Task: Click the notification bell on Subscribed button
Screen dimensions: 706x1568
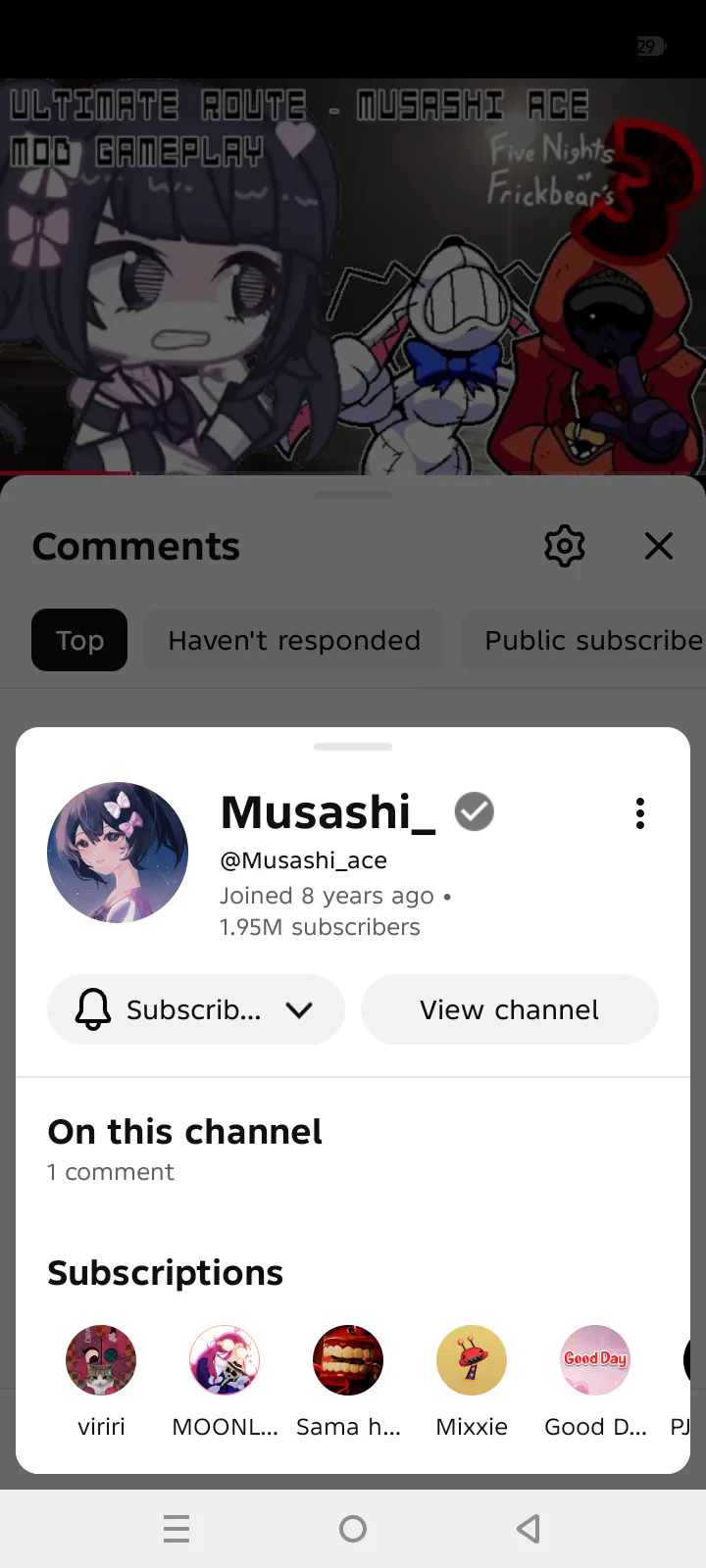Action: (91, 1009)
